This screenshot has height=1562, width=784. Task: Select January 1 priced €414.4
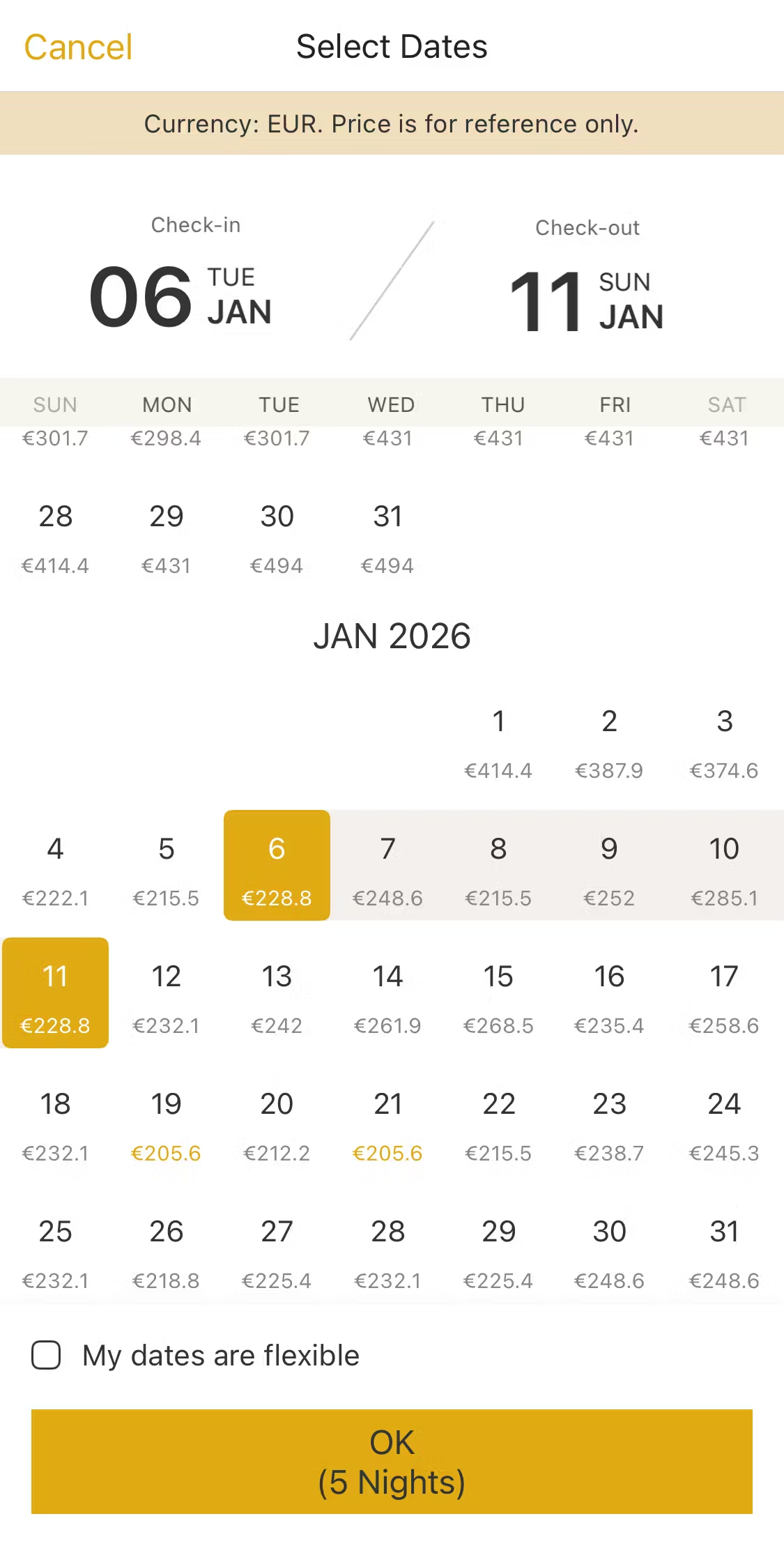[x=498, y=739]
